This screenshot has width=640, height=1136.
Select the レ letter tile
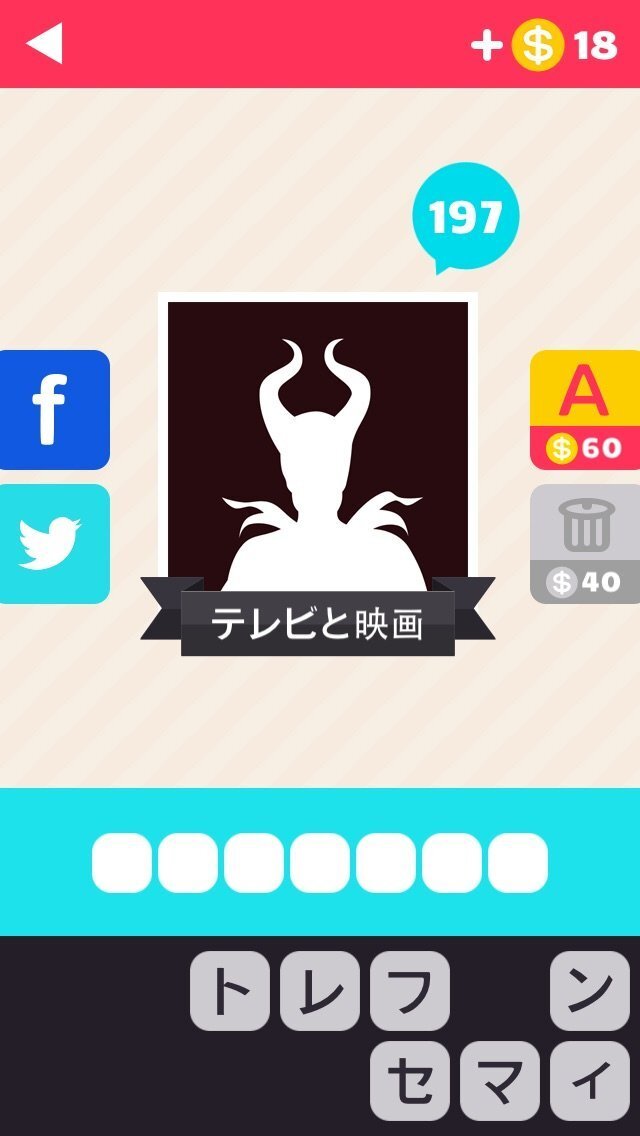point(320,990)
